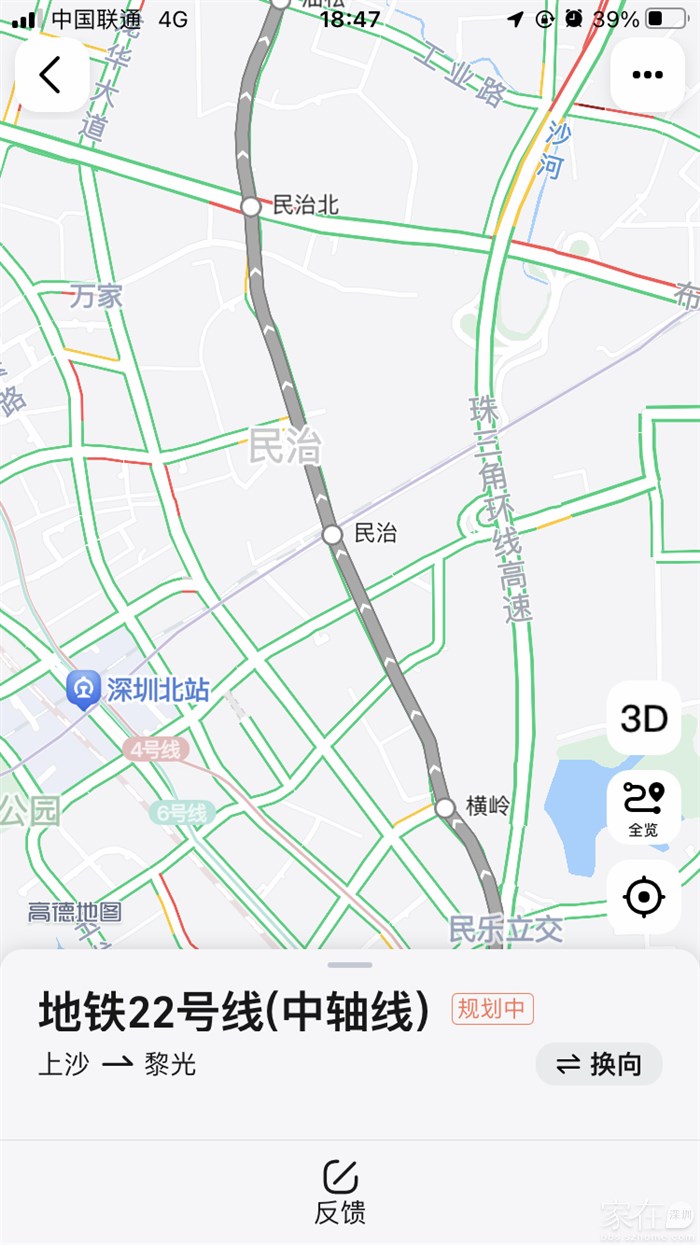Select the 民治 station marker
700x1245 pixels.
(x=332, y=534)
